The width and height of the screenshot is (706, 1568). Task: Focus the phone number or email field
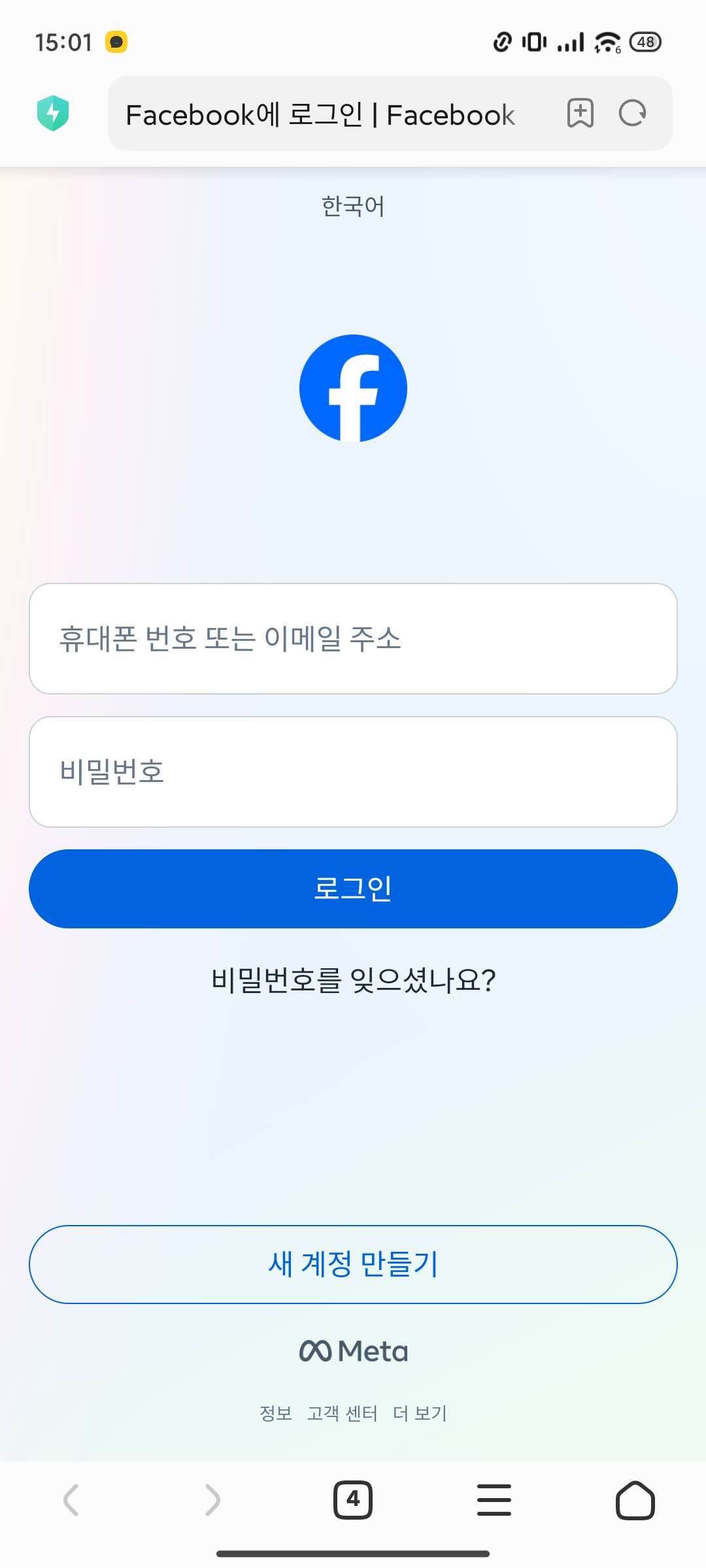[x=353, y=638]
